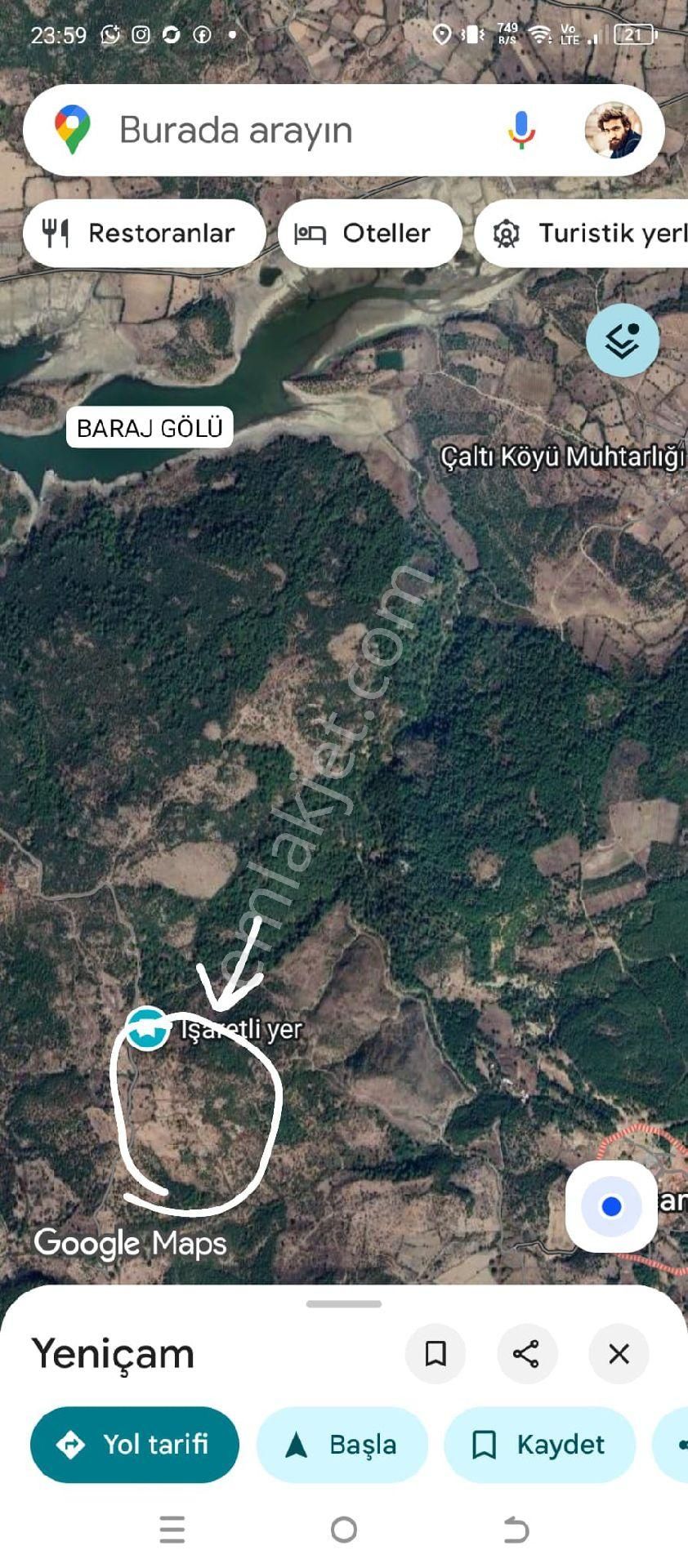Viewport: 688px width, 1568px height.
Task: Start voice search with the microphone
Action: point(520,130)
